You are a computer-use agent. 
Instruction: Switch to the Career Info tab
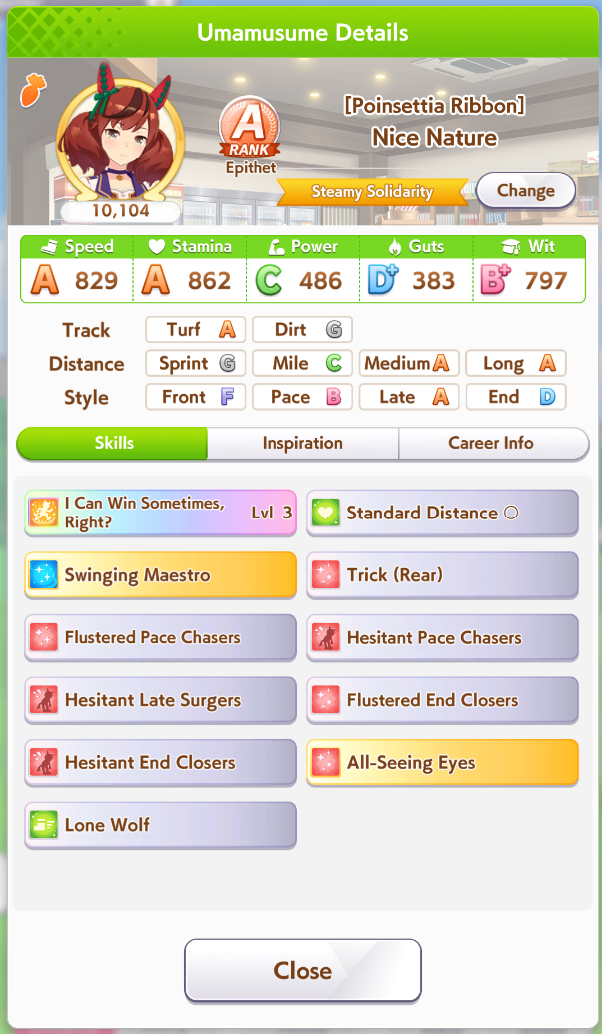[491, 443]
